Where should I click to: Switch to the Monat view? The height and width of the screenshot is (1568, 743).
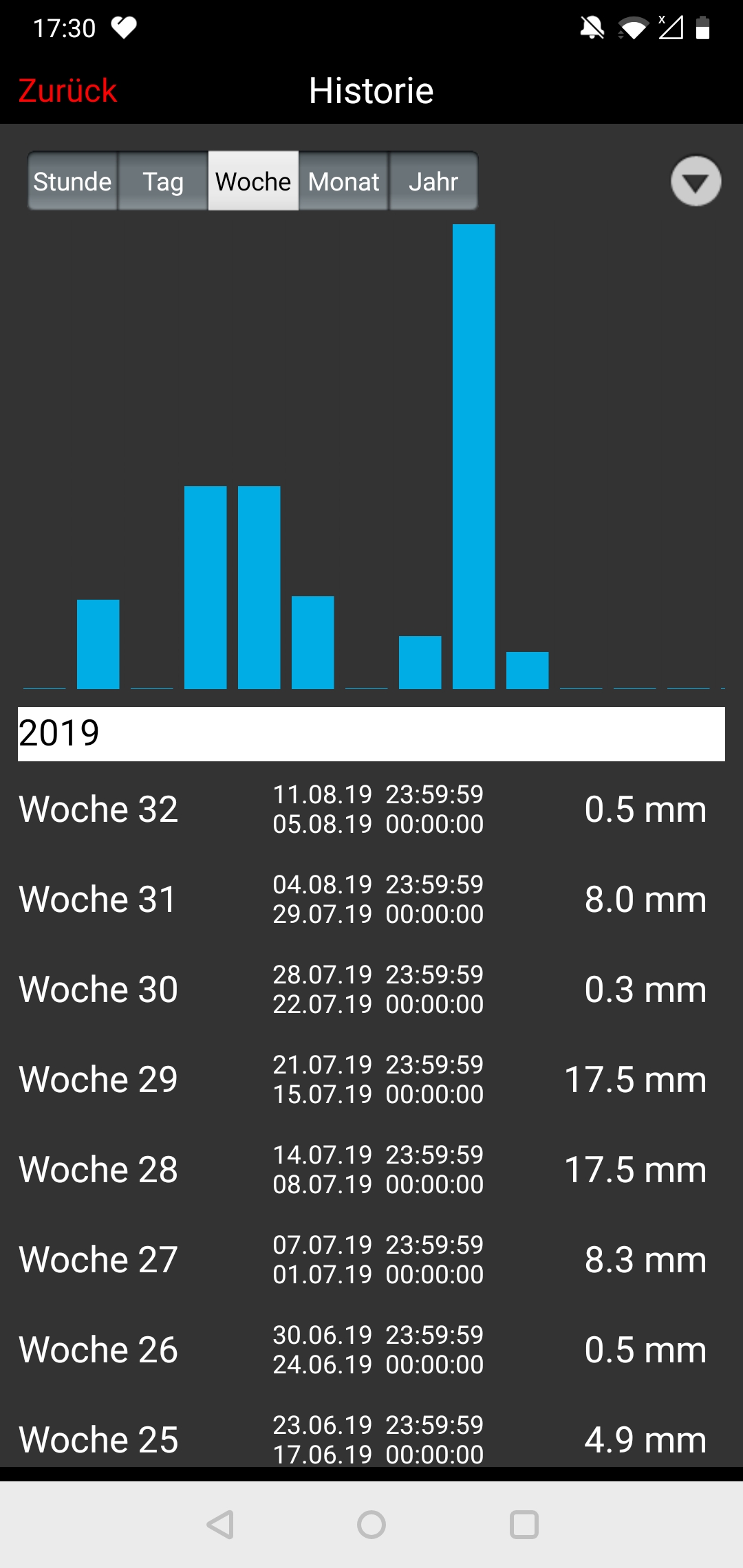tap(343, 182)
